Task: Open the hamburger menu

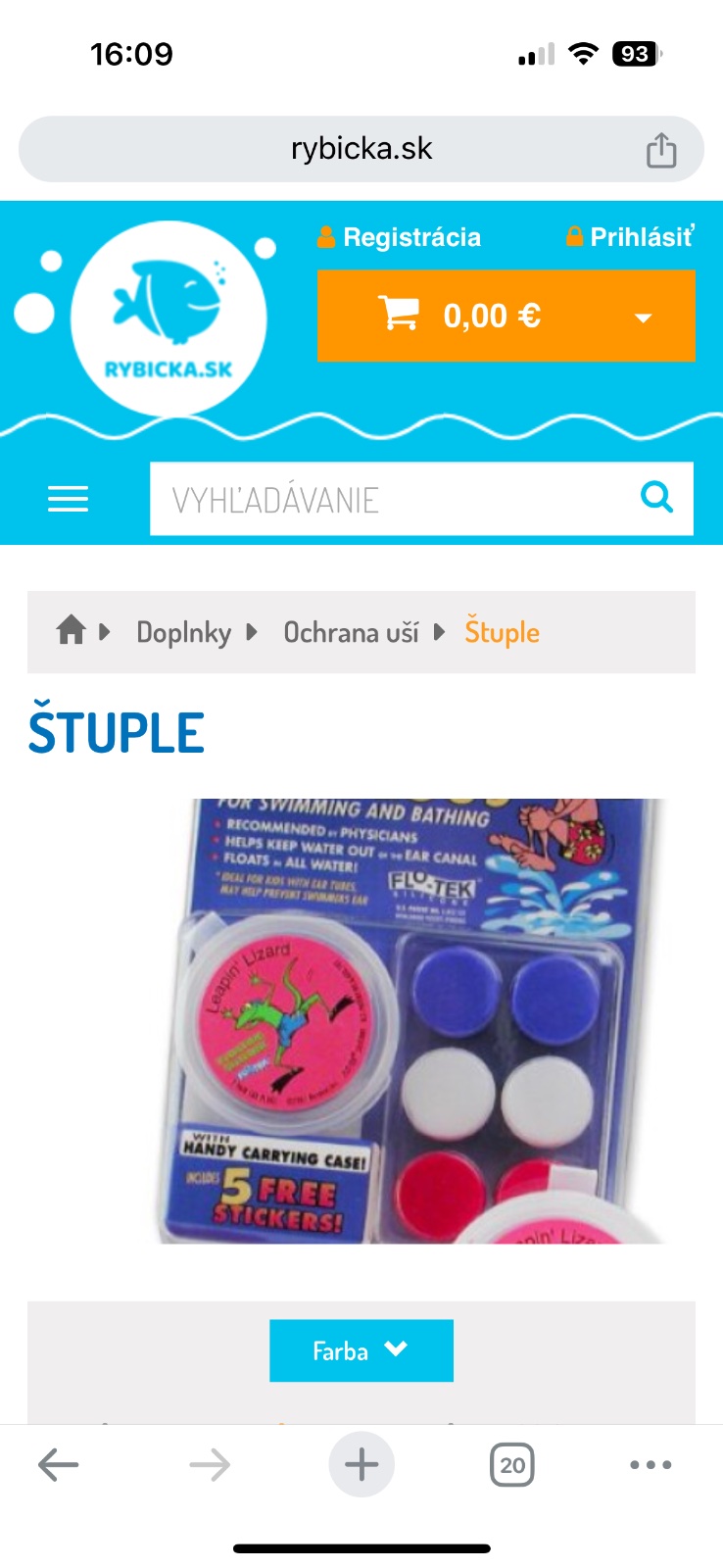Action: [69, 500]
